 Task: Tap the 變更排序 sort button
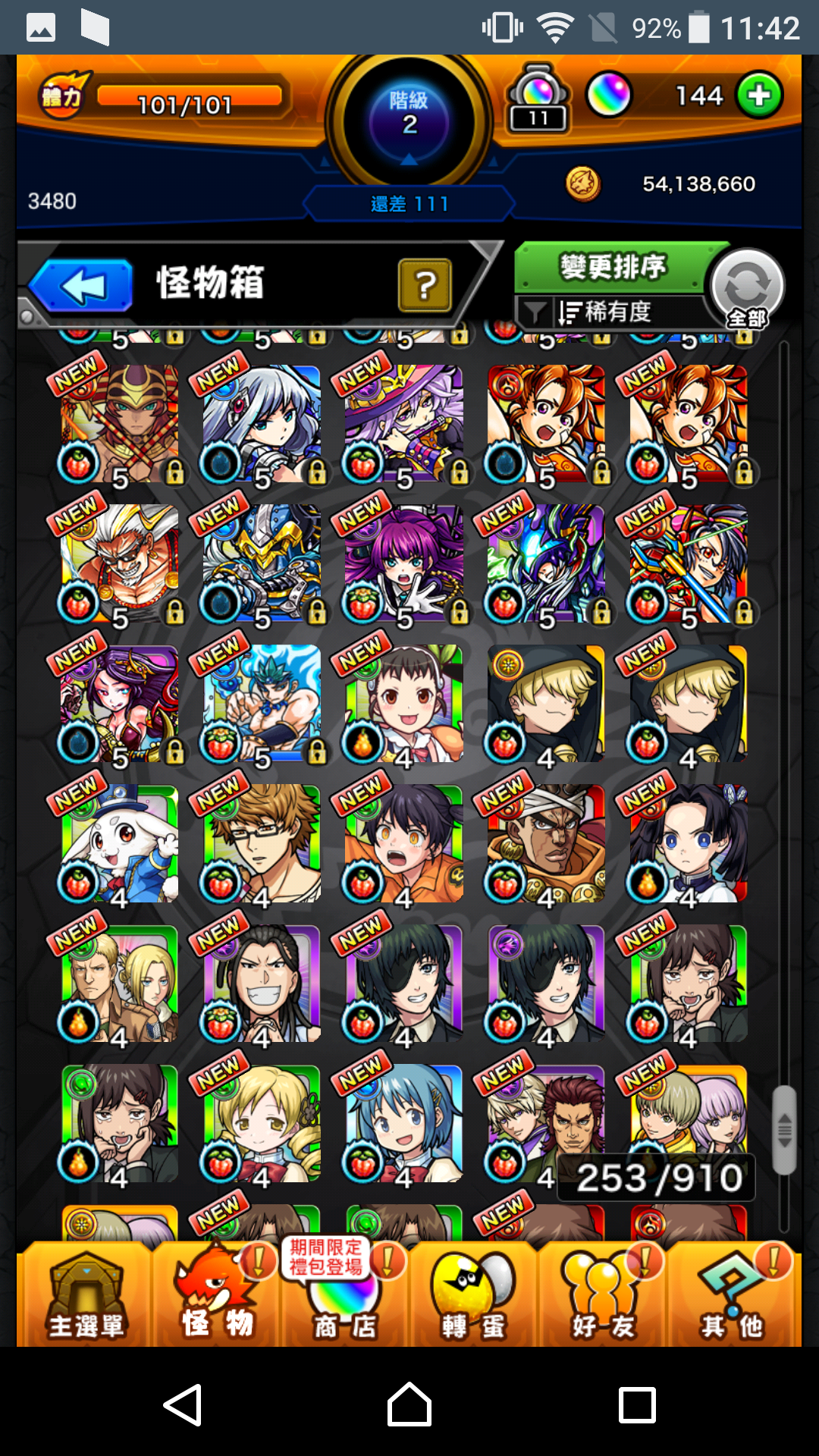611,267
